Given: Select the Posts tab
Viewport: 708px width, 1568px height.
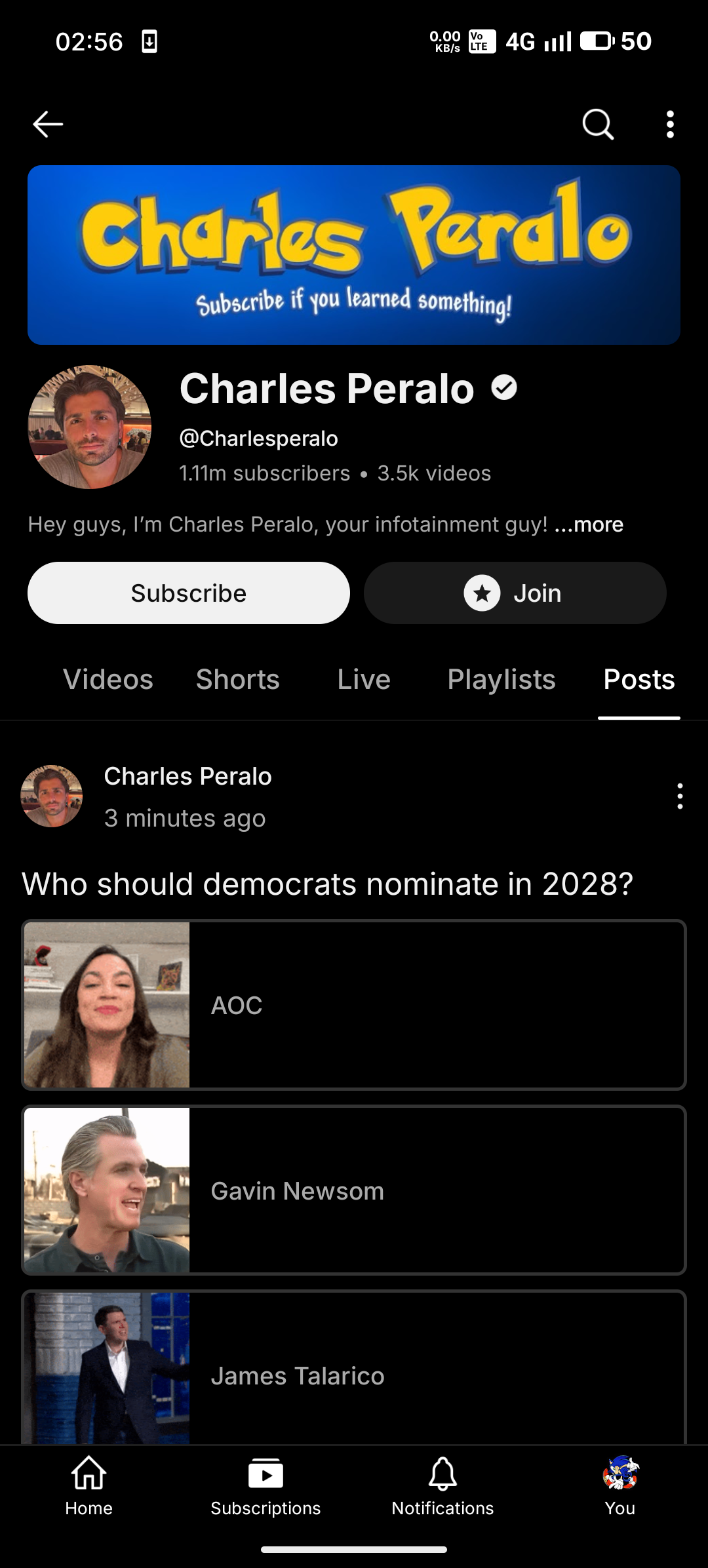Looking at the screenshot, I should tap(639, 680).
